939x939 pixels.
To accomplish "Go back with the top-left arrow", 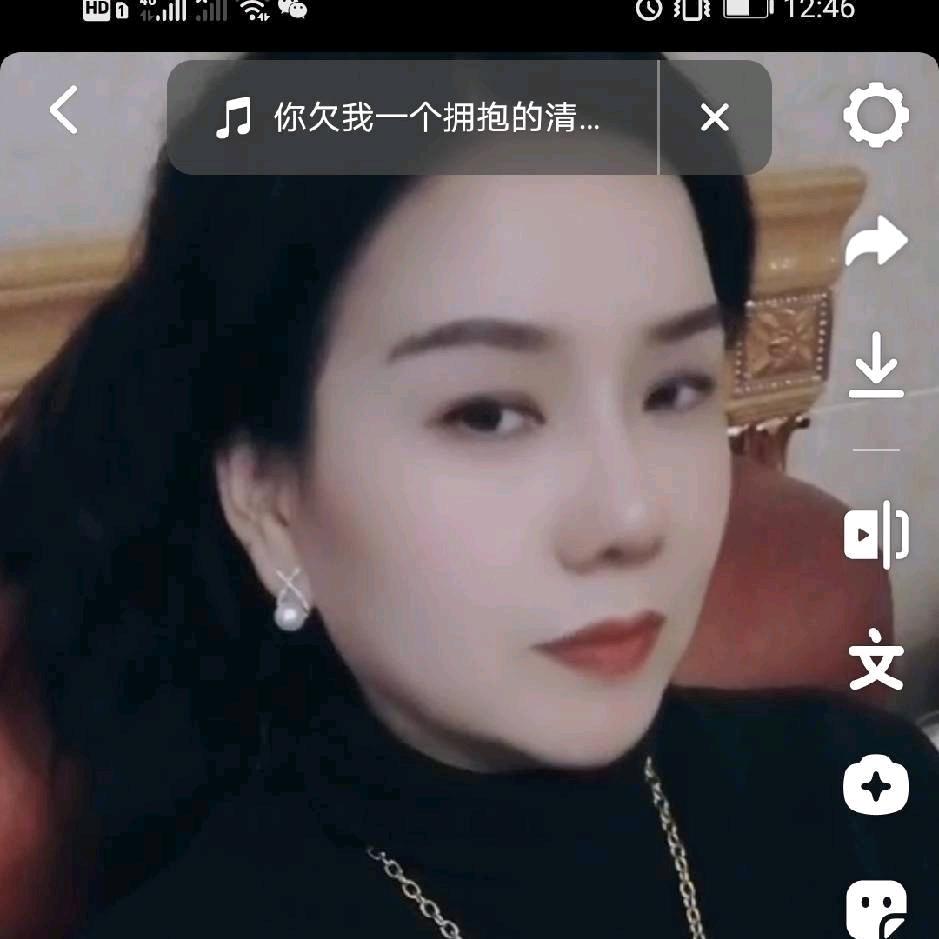I will 64,110.
